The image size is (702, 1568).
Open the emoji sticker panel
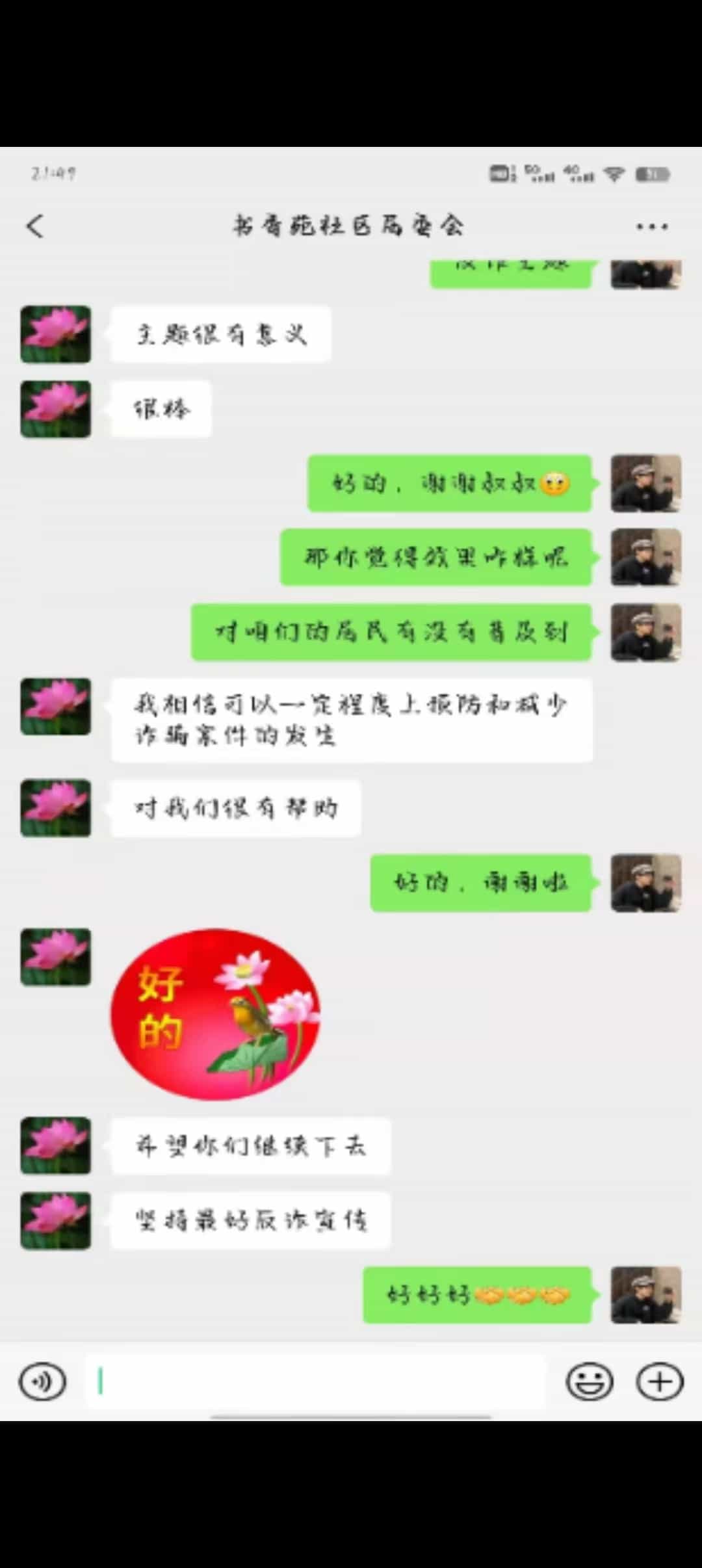(590, 1381)
